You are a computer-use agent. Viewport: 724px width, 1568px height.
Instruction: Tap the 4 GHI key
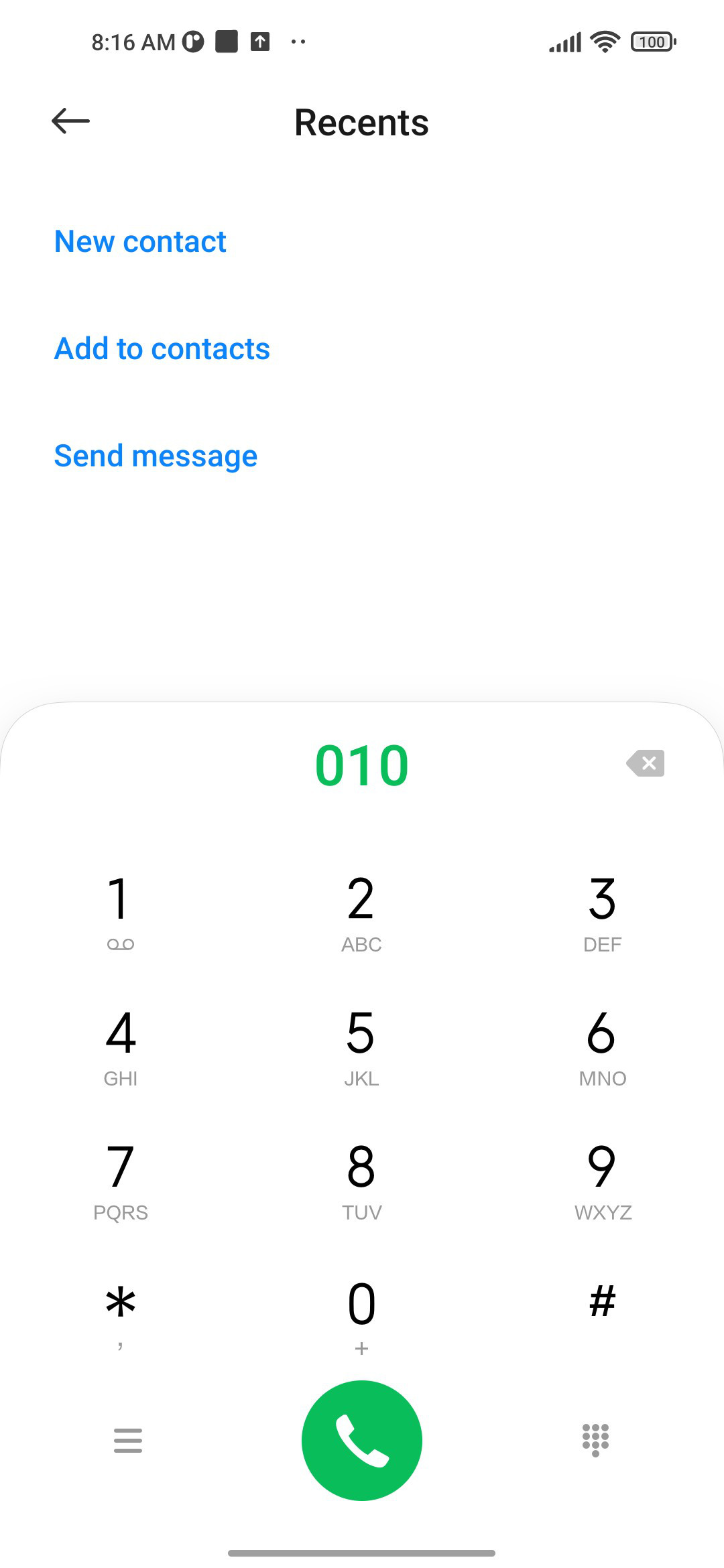pyautogui.click(x=121, y=1045)
